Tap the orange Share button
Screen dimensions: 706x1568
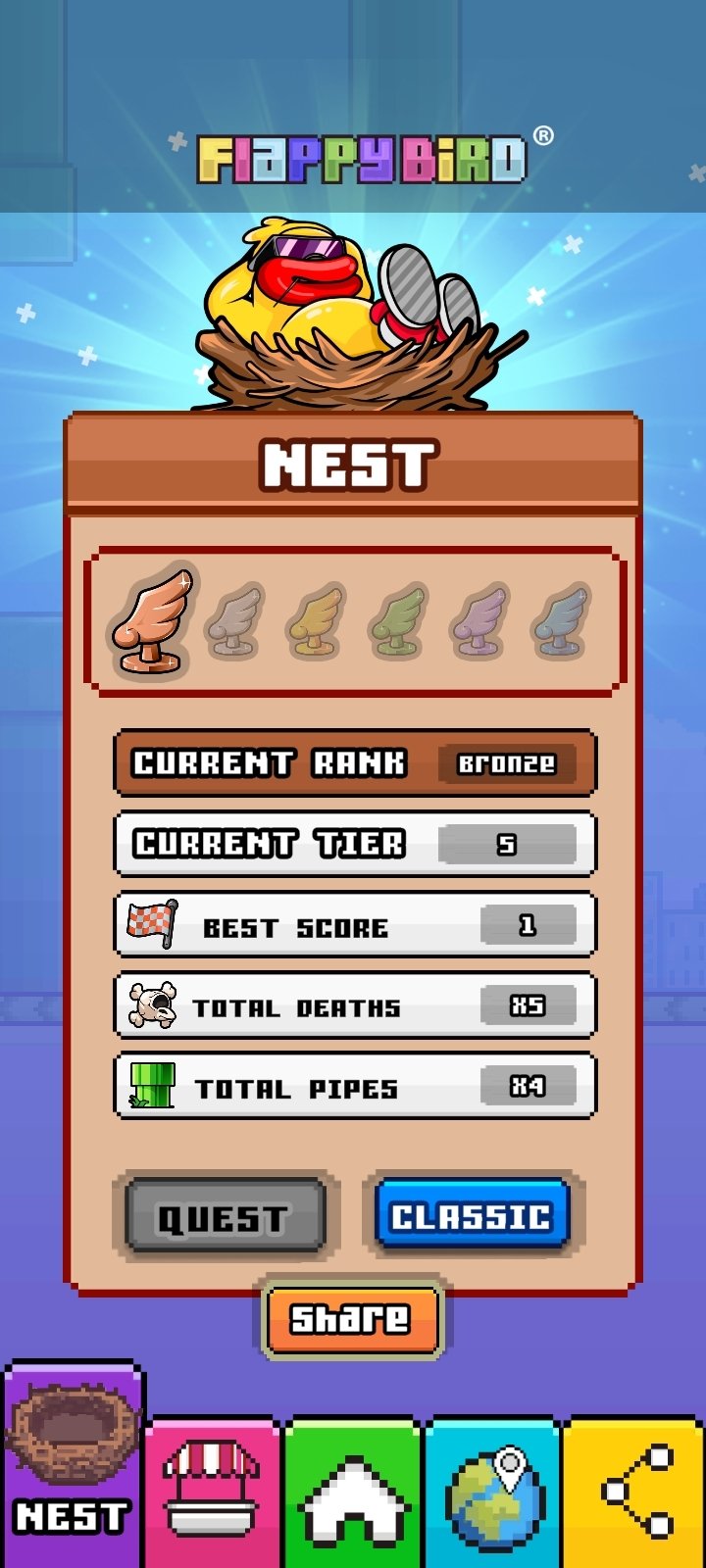[352, 1319]
